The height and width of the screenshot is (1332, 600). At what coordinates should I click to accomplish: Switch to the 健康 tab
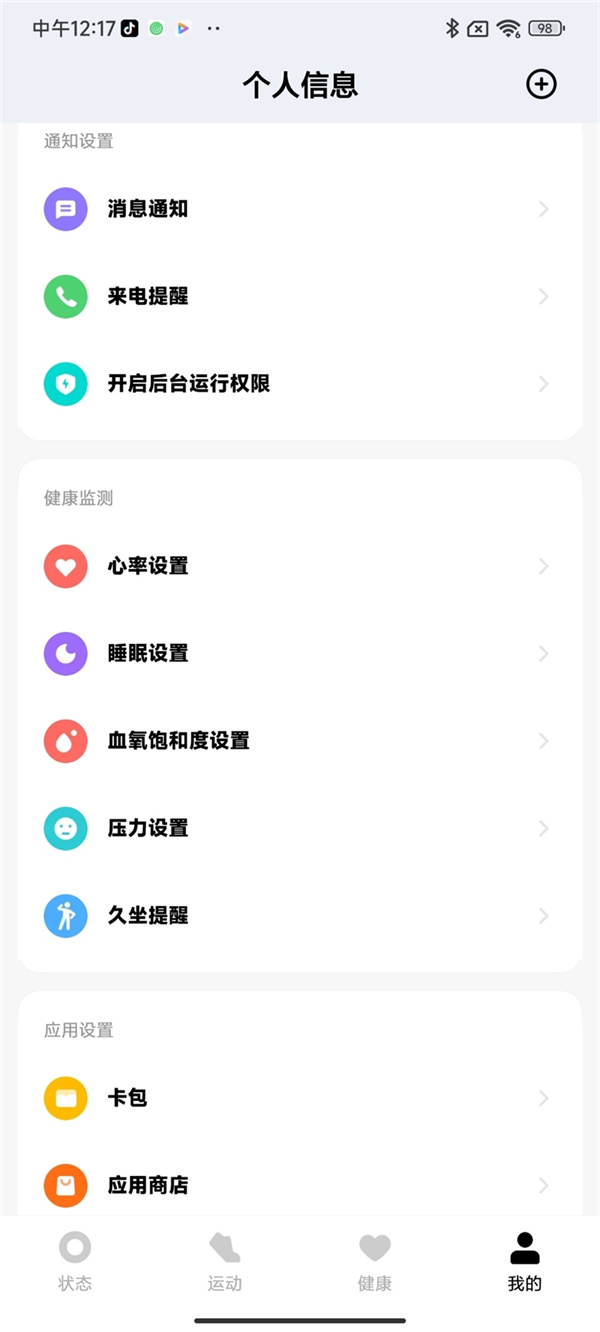375,1261
